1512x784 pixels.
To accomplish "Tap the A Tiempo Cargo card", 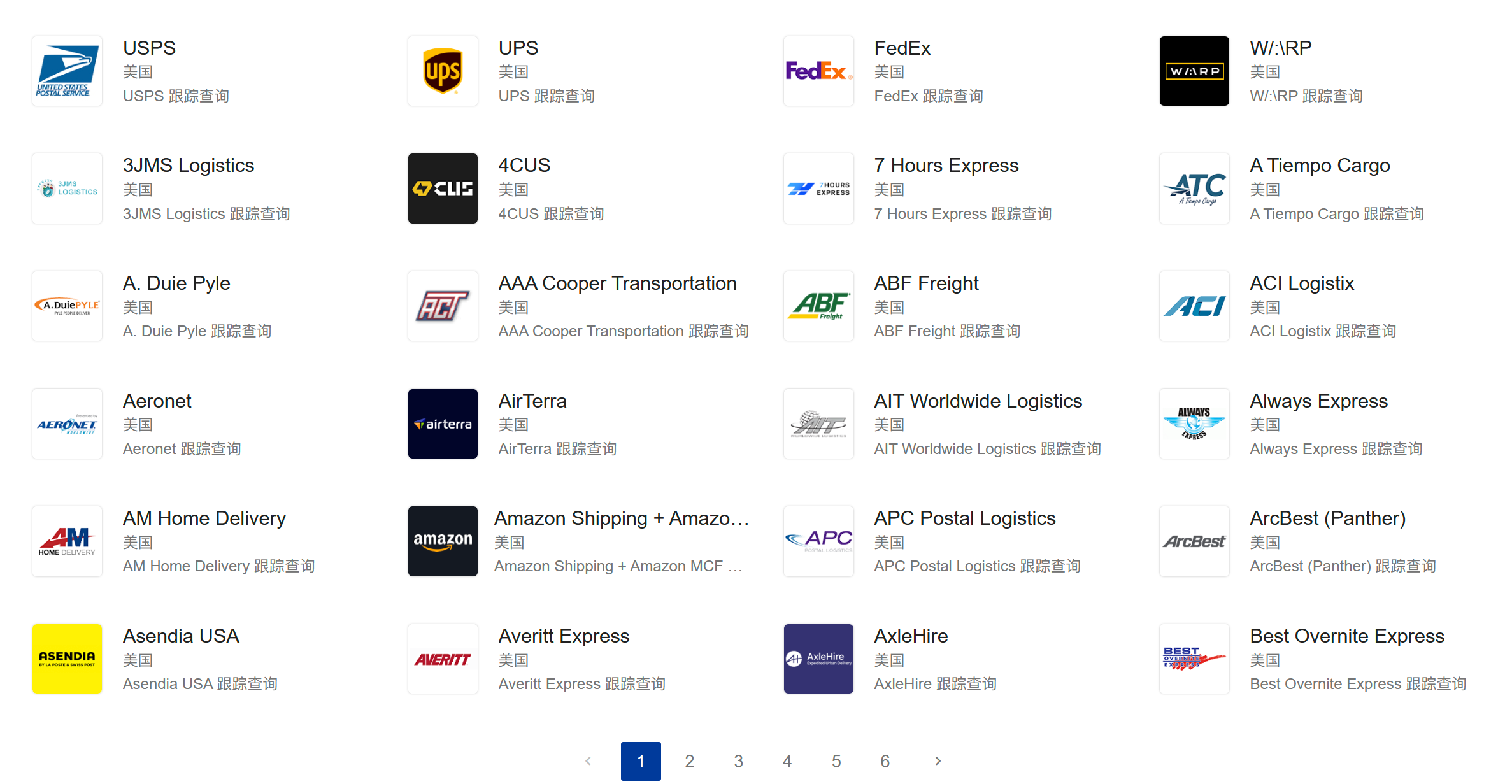I will pos(1319,166).
